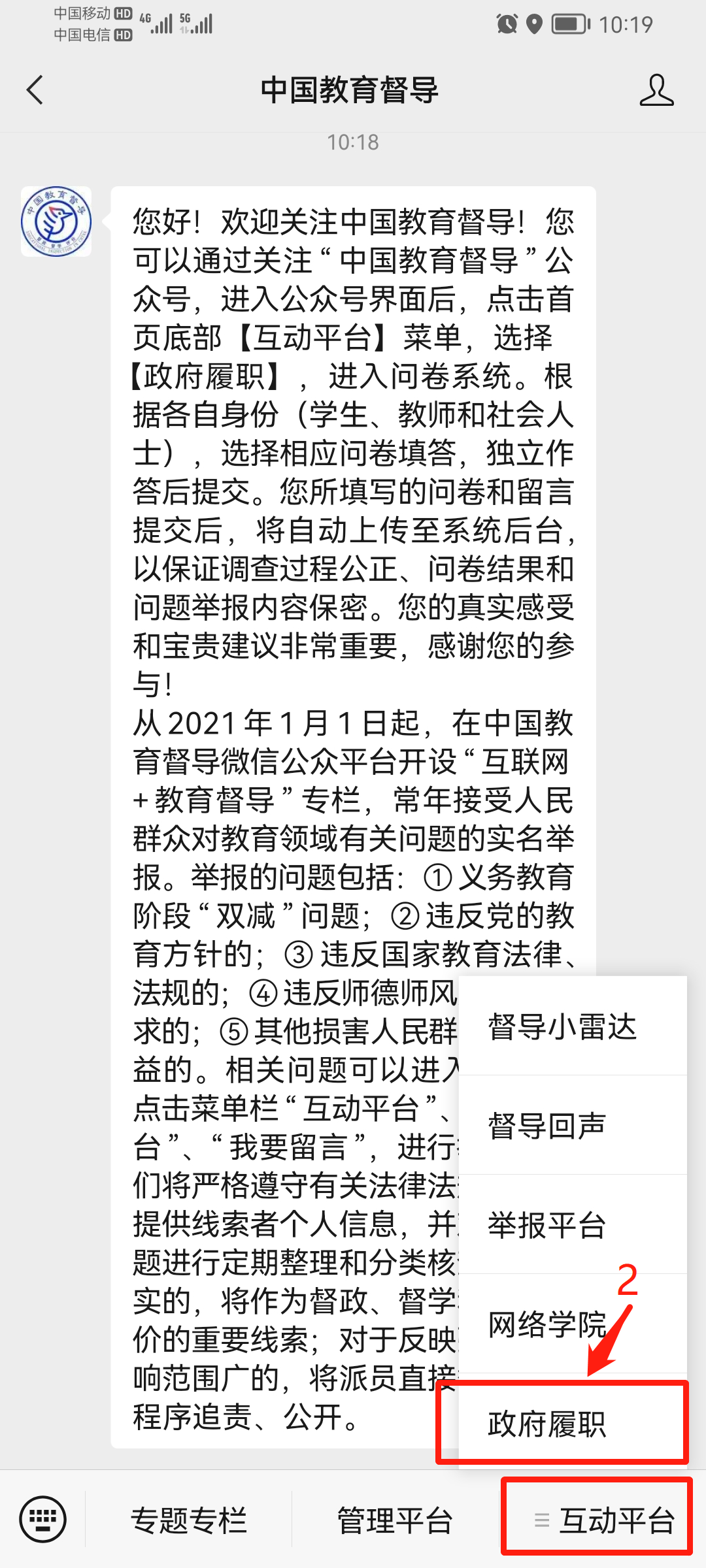Open the 管理平台 menu
Viewport: 706px width, 1568px height.
click(x=395, y=1520)
